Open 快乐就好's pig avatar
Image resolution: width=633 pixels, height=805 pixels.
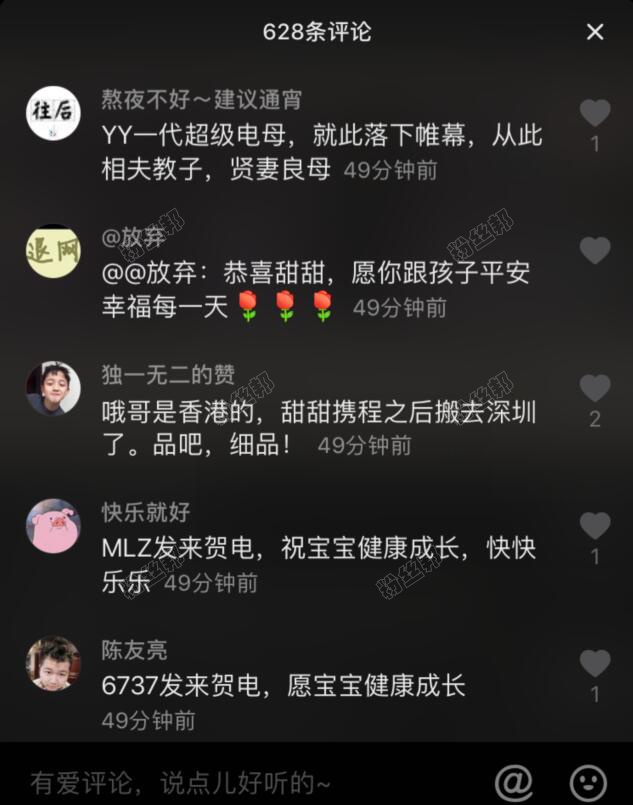coord(53,526)
